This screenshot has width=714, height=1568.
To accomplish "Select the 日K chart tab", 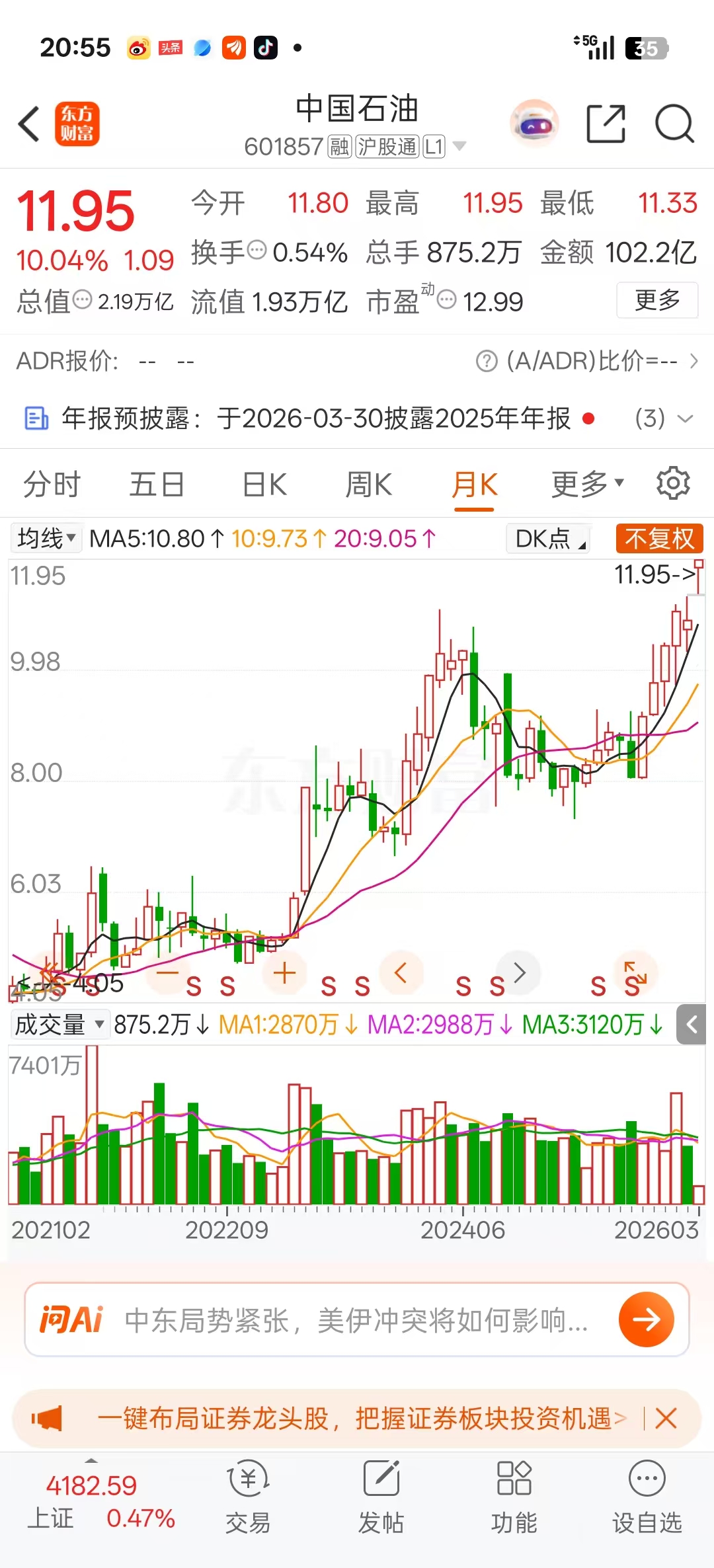I will pos(264,485).
